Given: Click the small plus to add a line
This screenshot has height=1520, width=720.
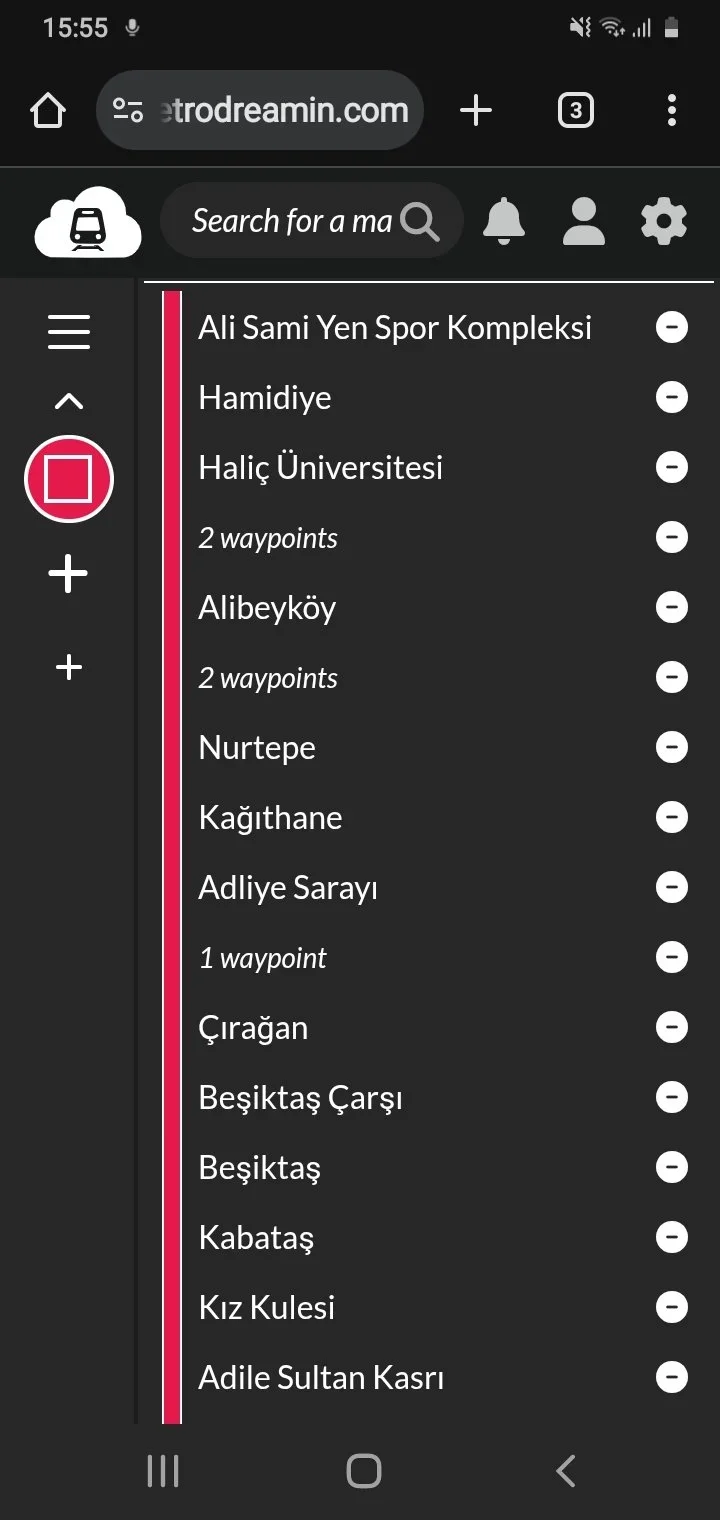Looking at the screenshot, I should (x=68, y=666).
